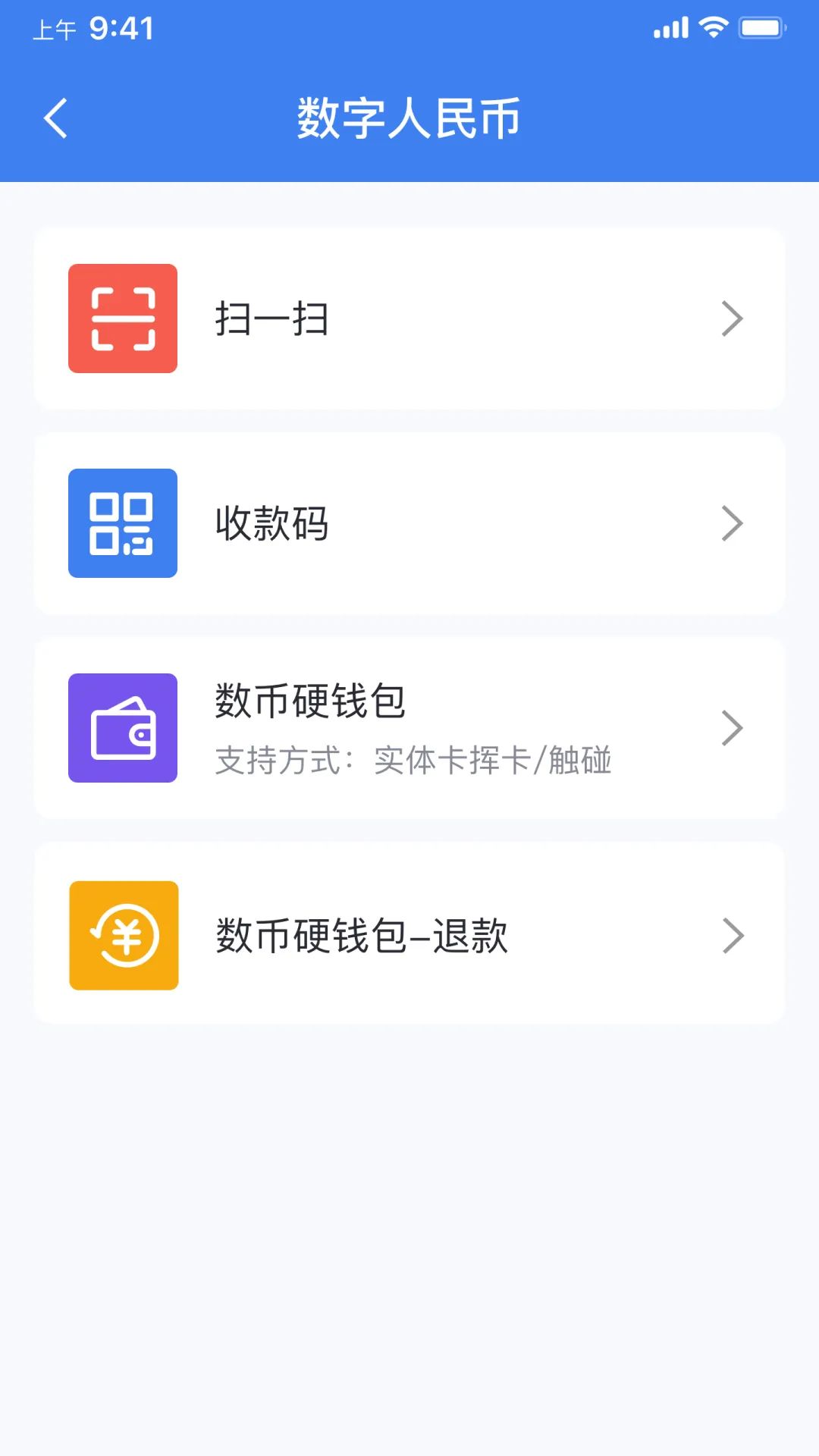Tap the 数字人民币 title text
This screenshot has height=1456, width=819.
[409, 118]
